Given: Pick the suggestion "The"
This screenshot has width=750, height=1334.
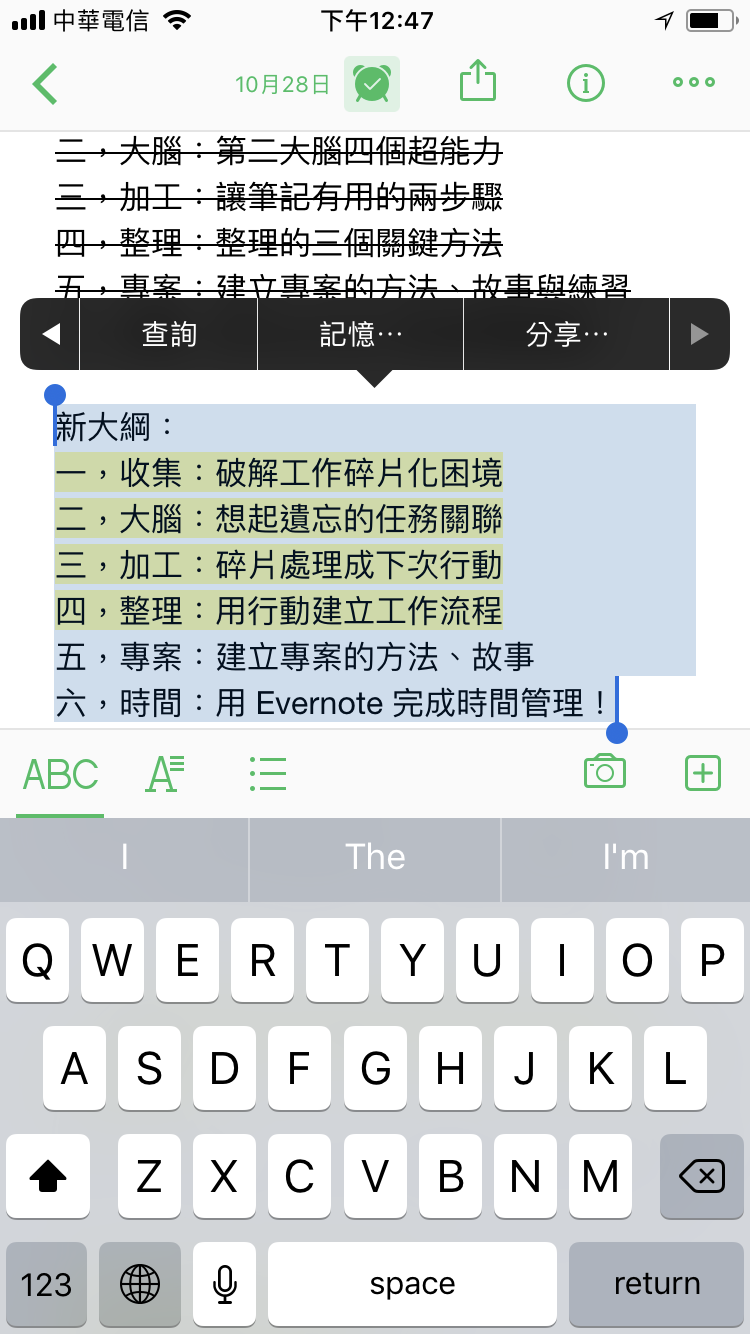Looking at the screenshot, I should coord(375,858).
